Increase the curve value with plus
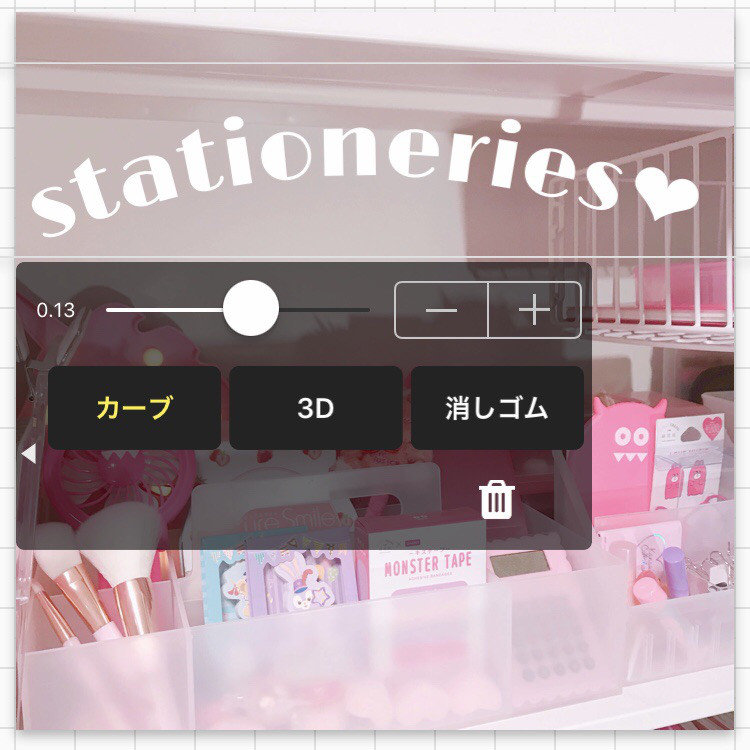750x750 pixels. [x=535, y=310]
